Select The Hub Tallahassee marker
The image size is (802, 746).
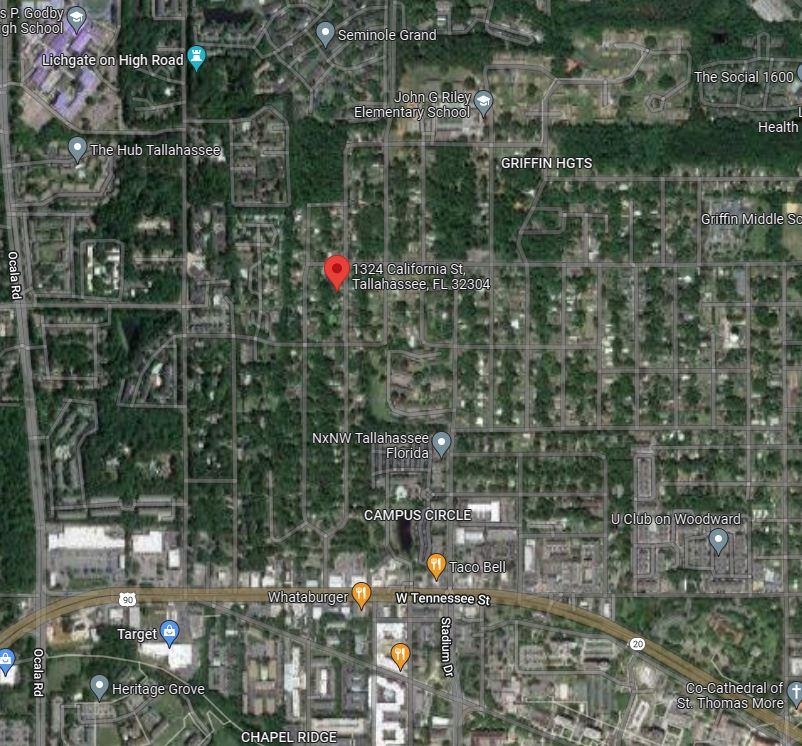click(77, 149)
